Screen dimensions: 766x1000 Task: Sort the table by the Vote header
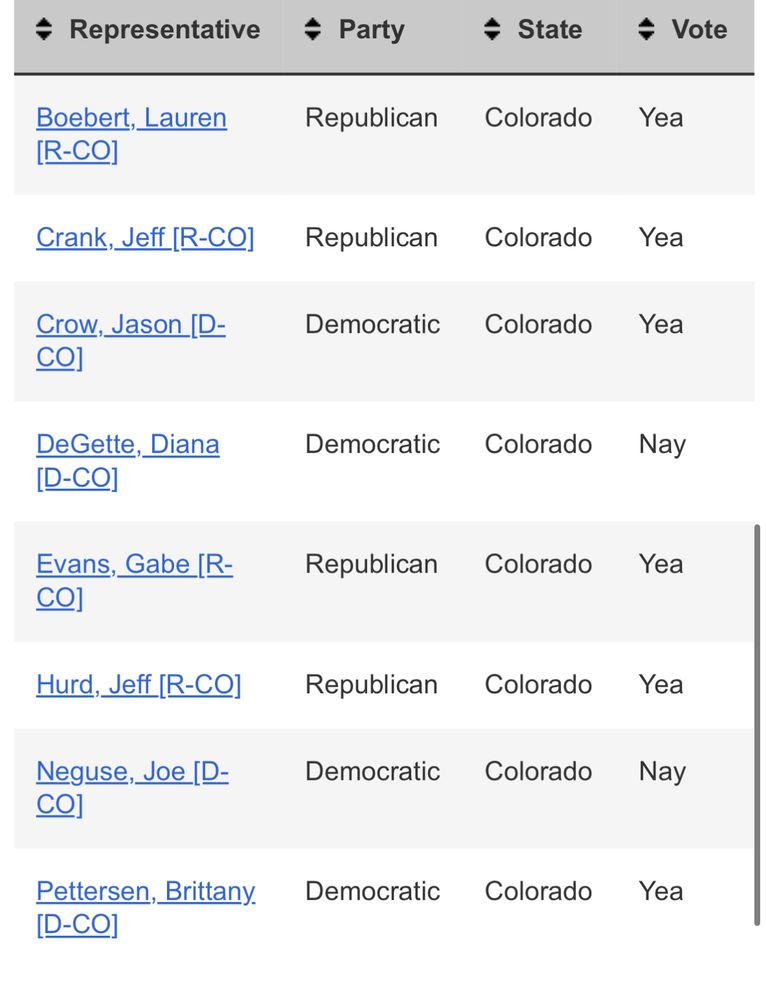[x=699, y=29]
